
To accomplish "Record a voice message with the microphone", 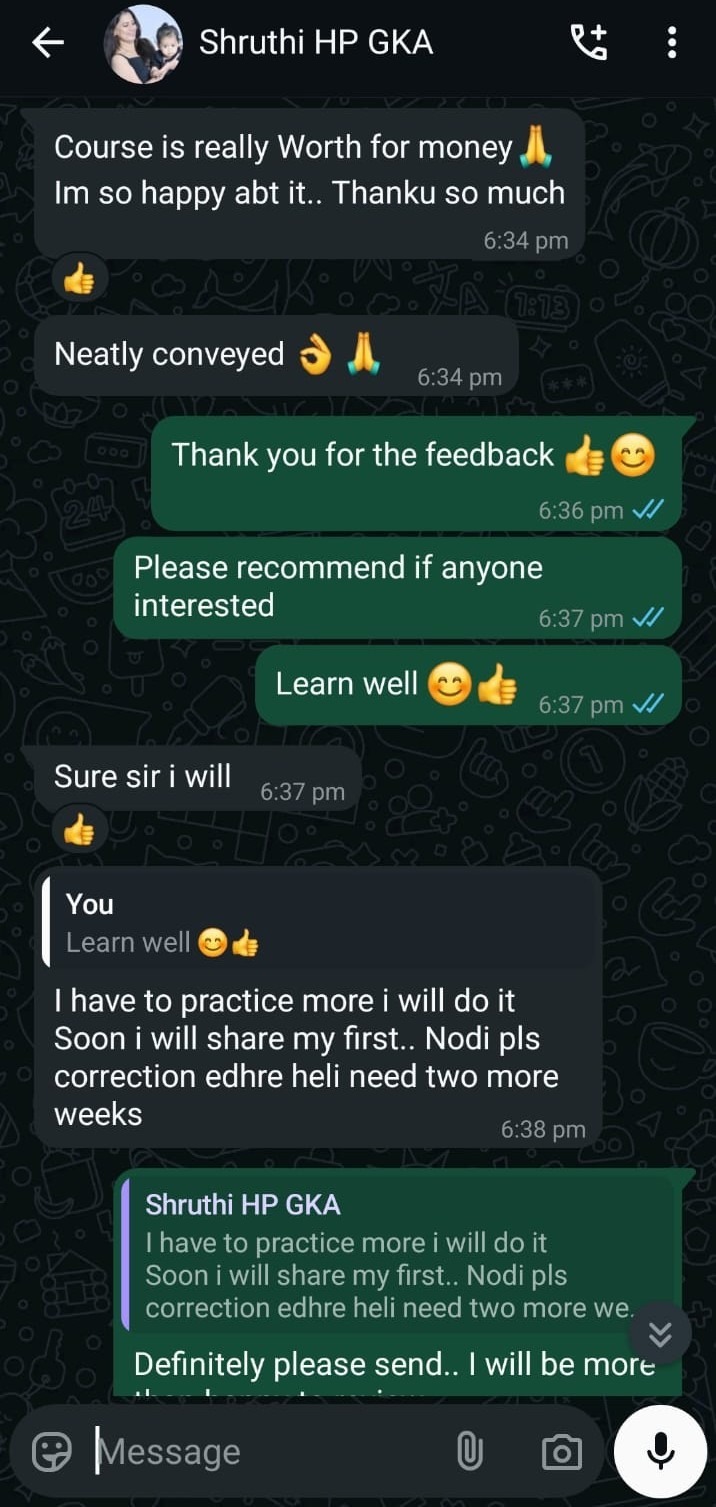I will (660, 1451).
